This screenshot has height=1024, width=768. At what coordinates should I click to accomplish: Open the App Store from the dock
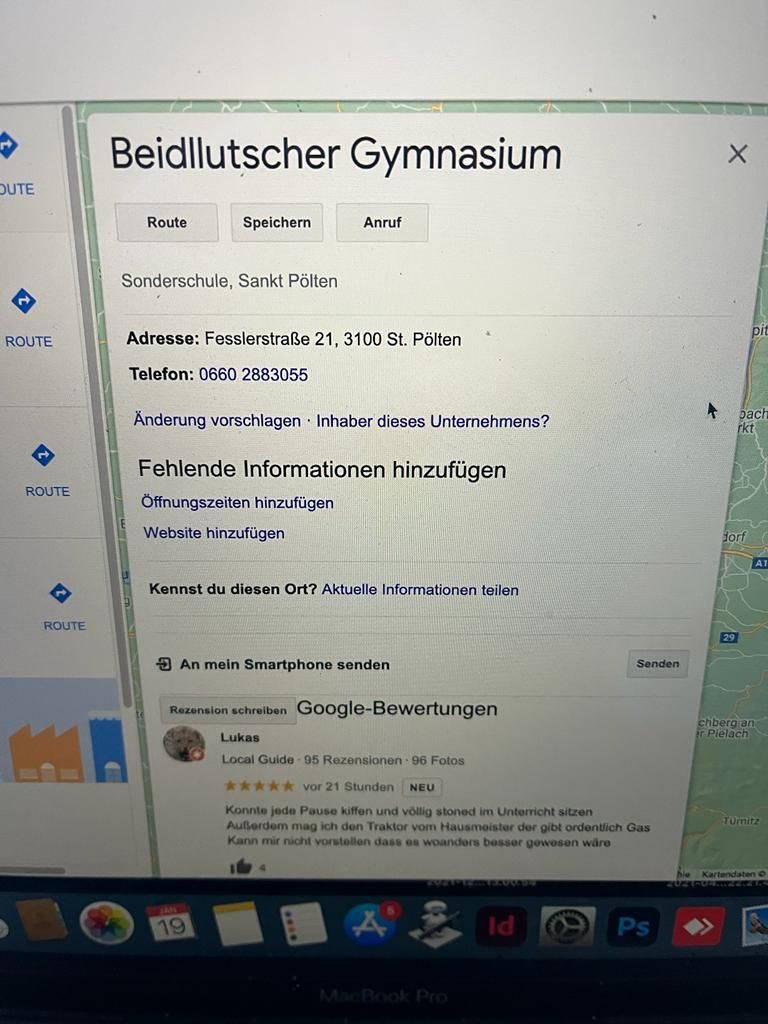click(x=370, y=924)
